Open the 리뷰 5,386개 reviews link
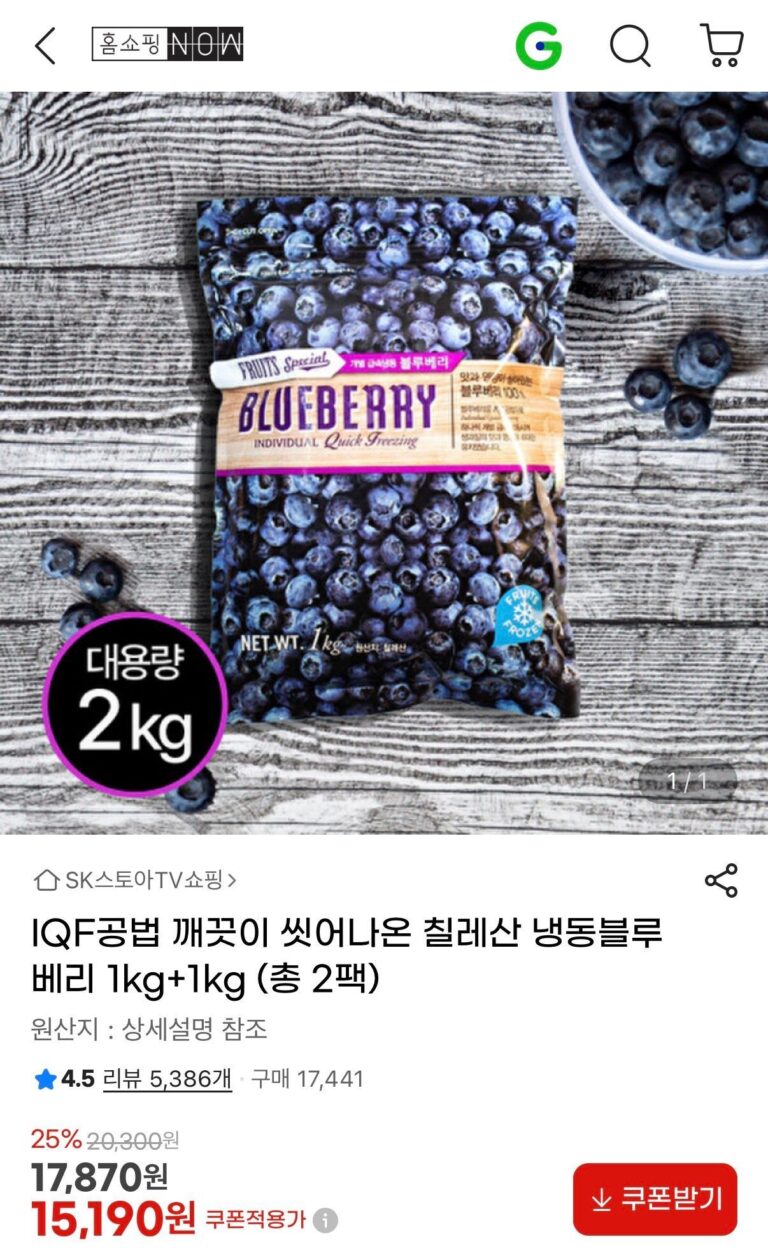This screenshot has height=1251, width=768. click(x=167, y=1079)
